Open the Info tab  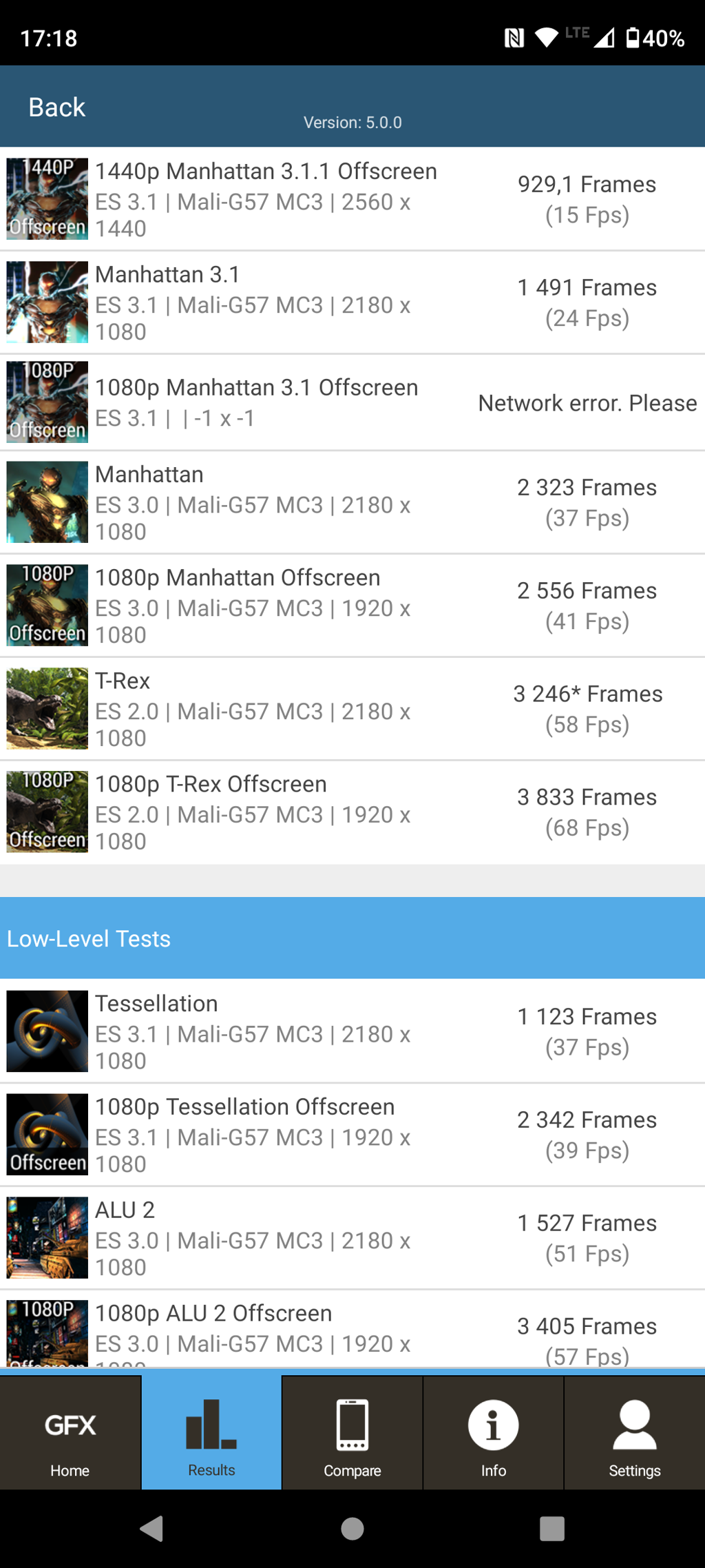click(494, 1434)
